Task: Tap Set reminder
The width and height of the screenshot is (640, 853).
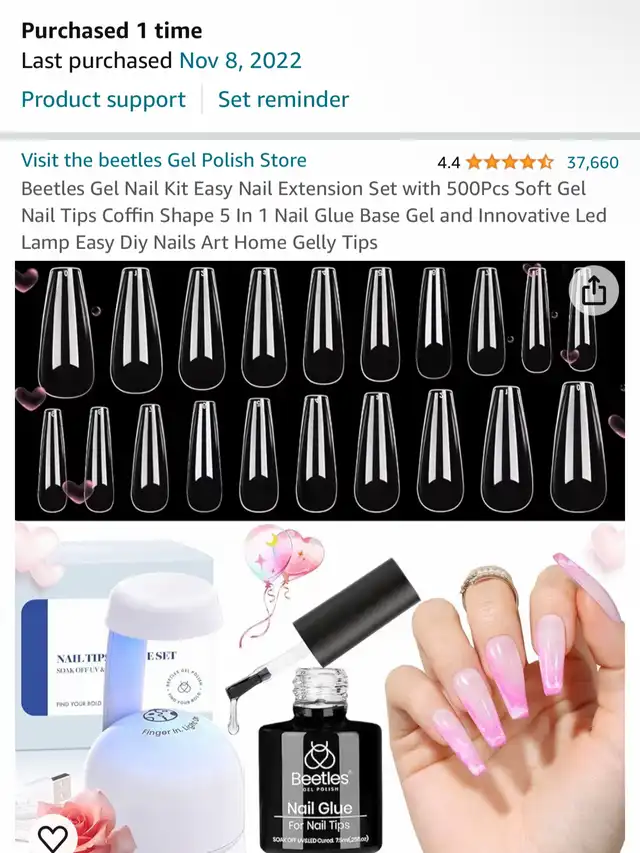Action: click(283, 100)
